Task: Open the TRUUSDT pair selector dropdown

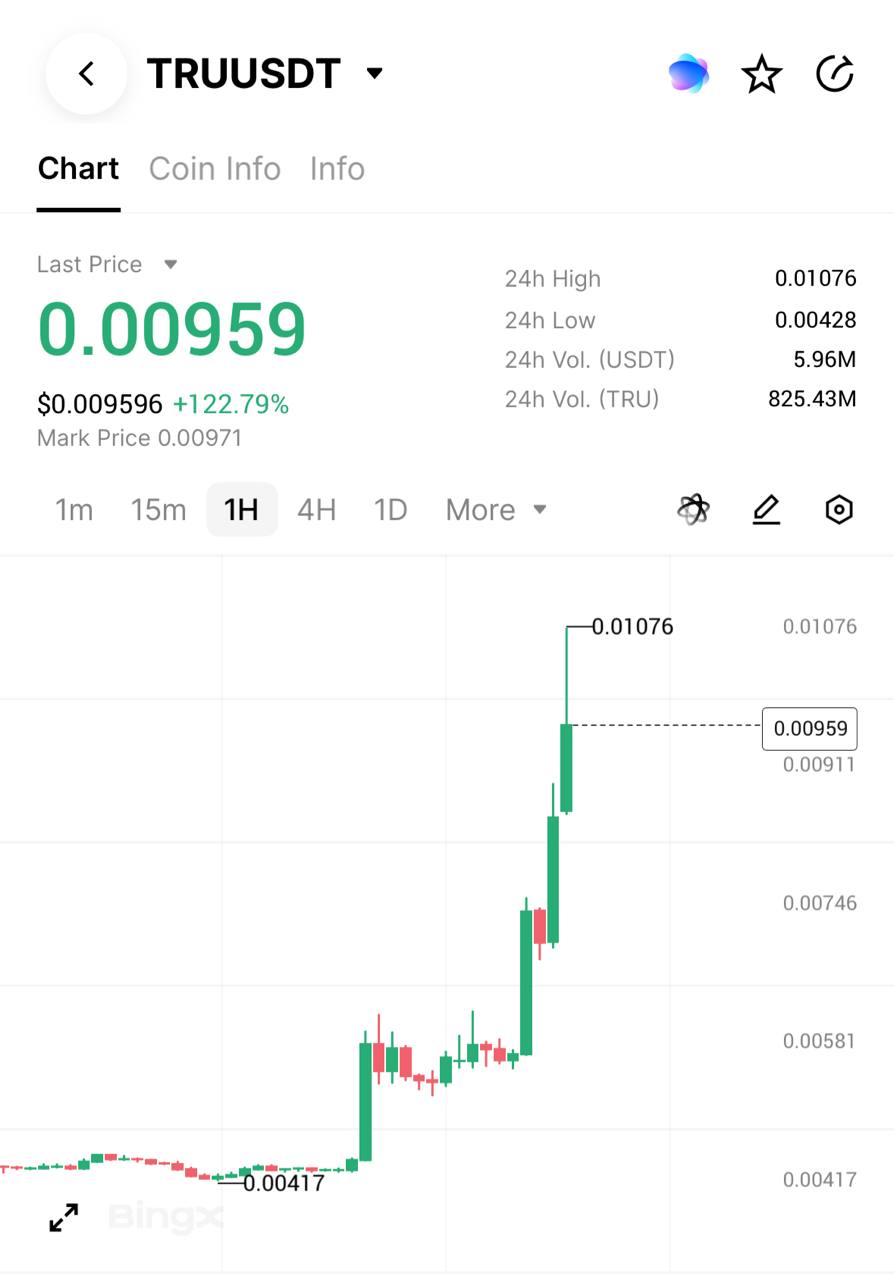Action: pos(374,73)
